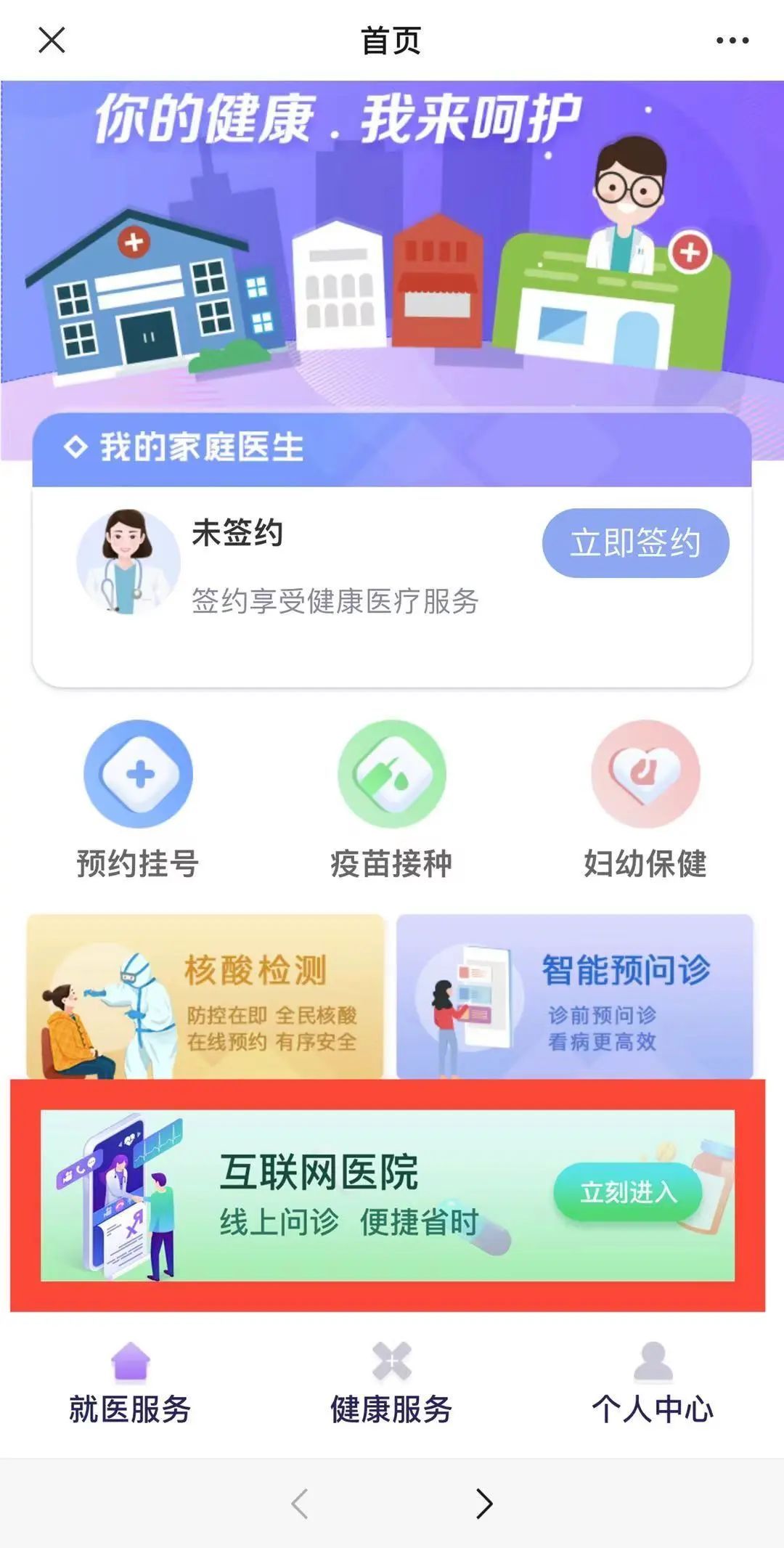Go back with the left arrow

click(300, 1503)
